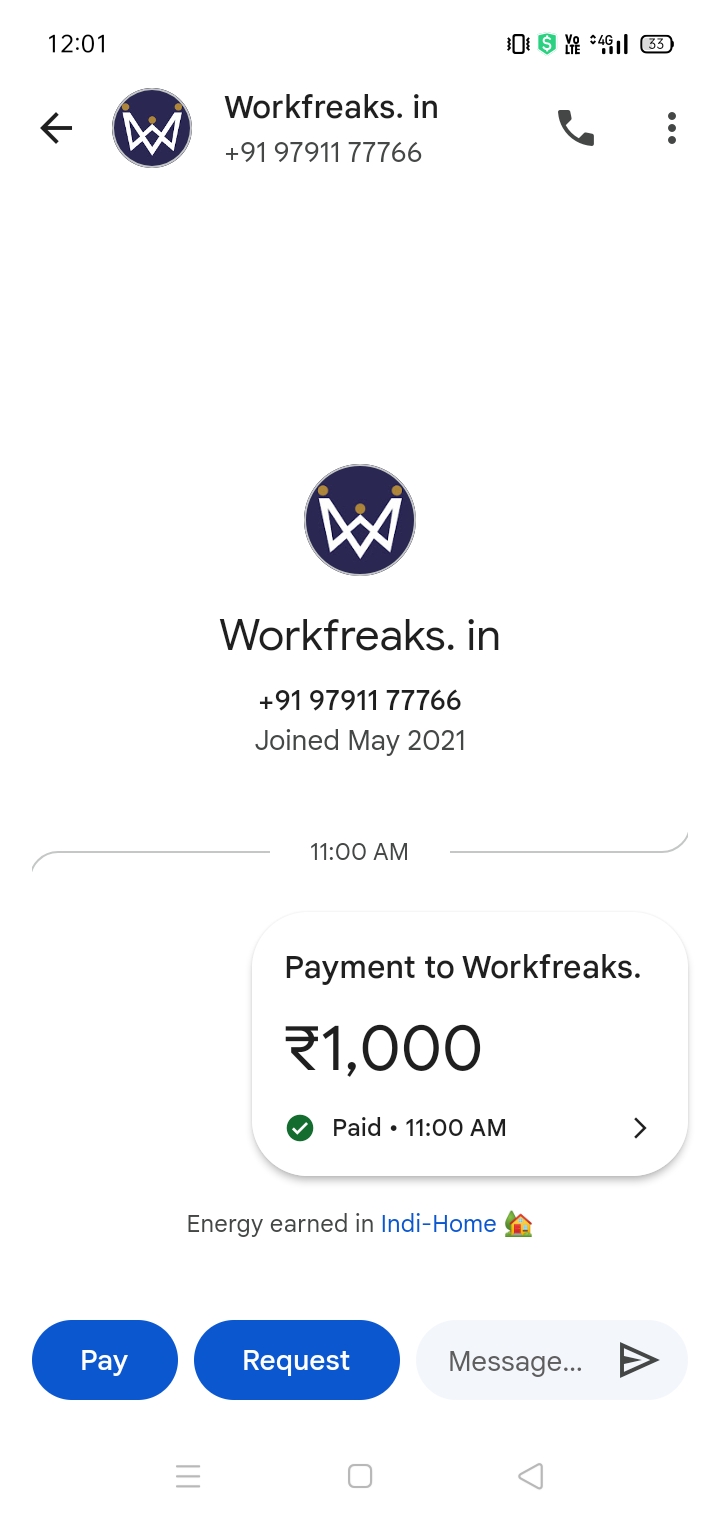Image resolution: width=720 pixels, height=1520 pixels.
Task: Tap the system back triangle
Action: 531,1476
